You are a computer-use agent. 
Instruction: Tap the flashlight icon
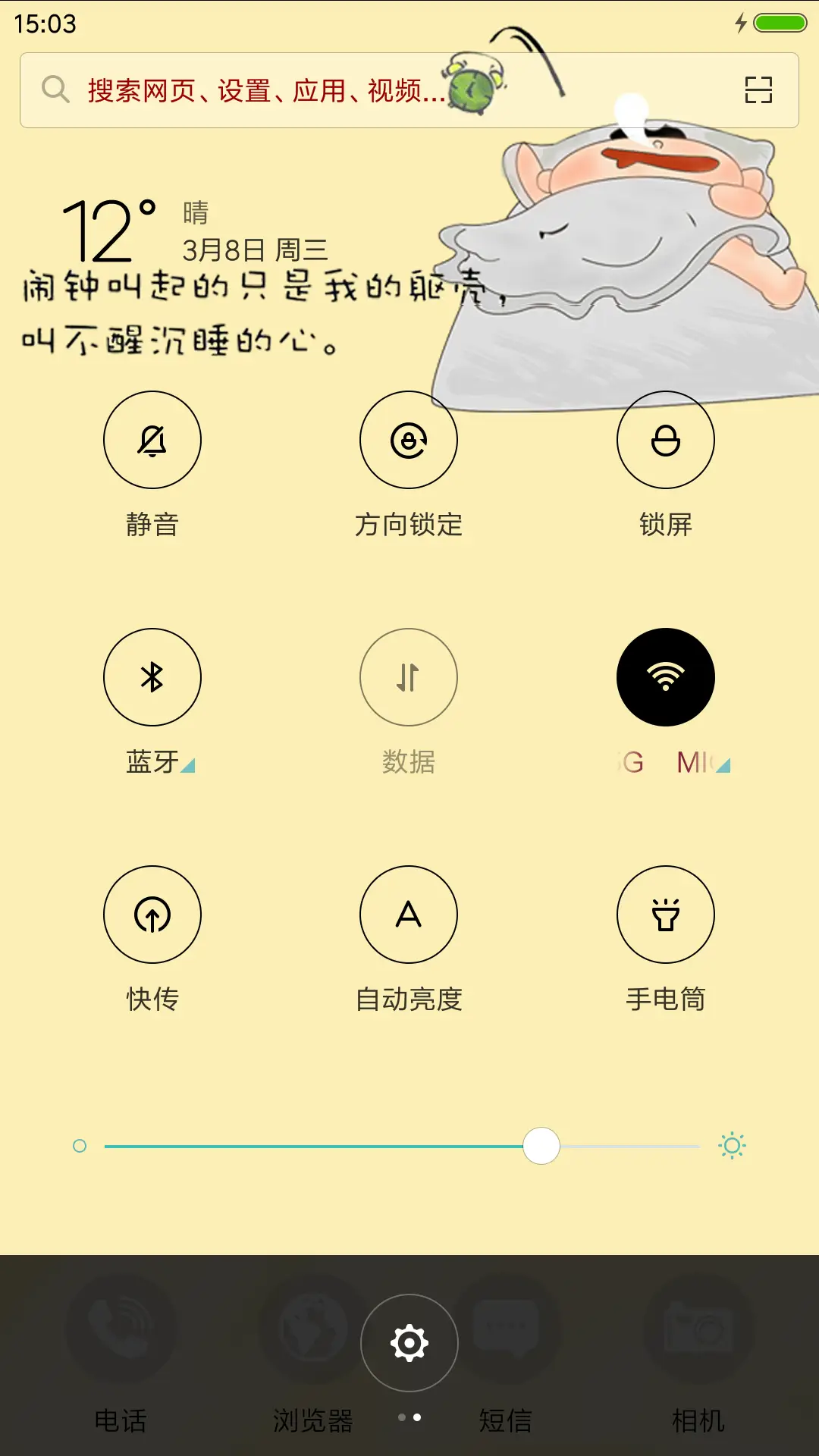point(666,915)
